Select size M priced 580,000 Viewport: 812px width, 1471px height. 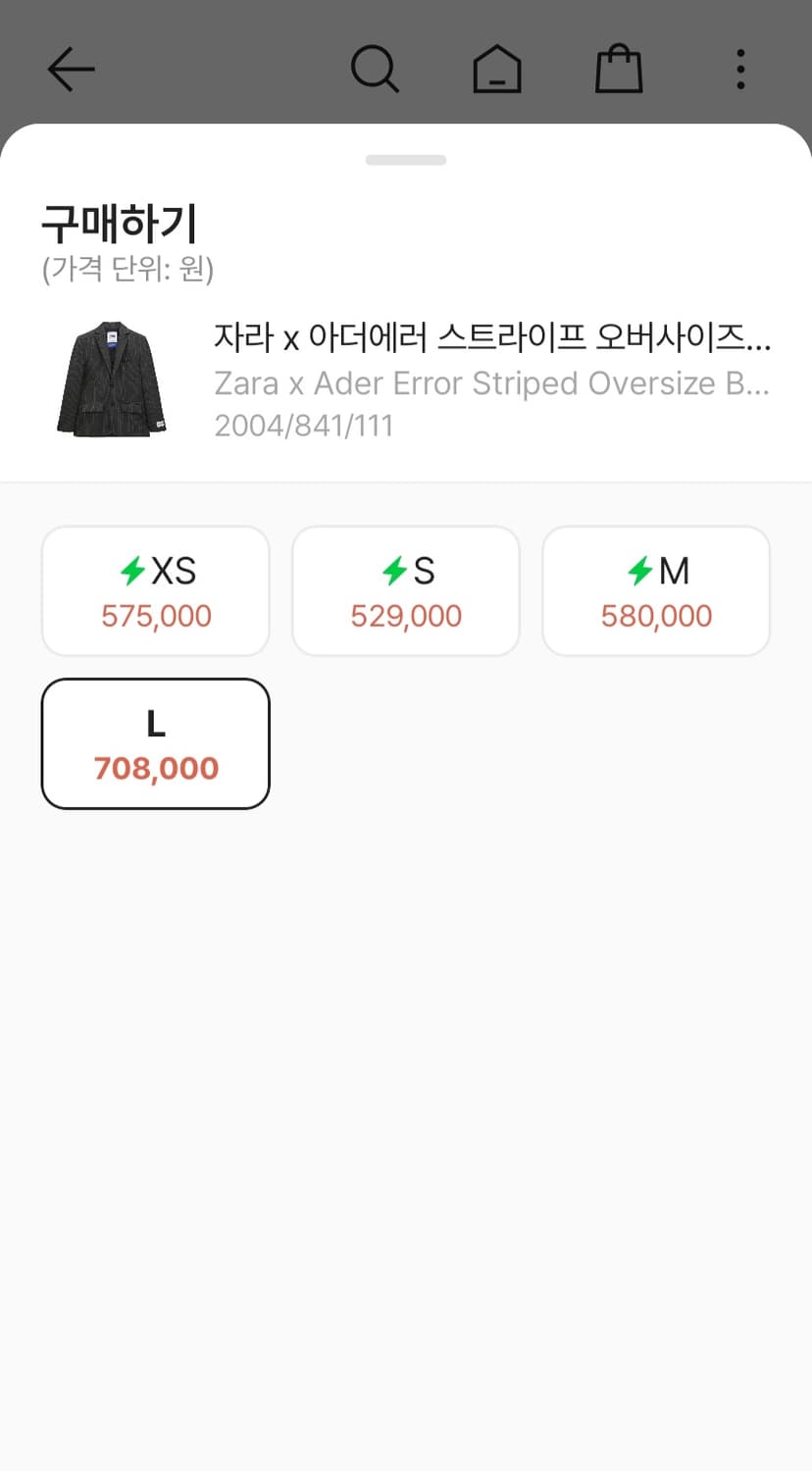[x=656, y=589]
